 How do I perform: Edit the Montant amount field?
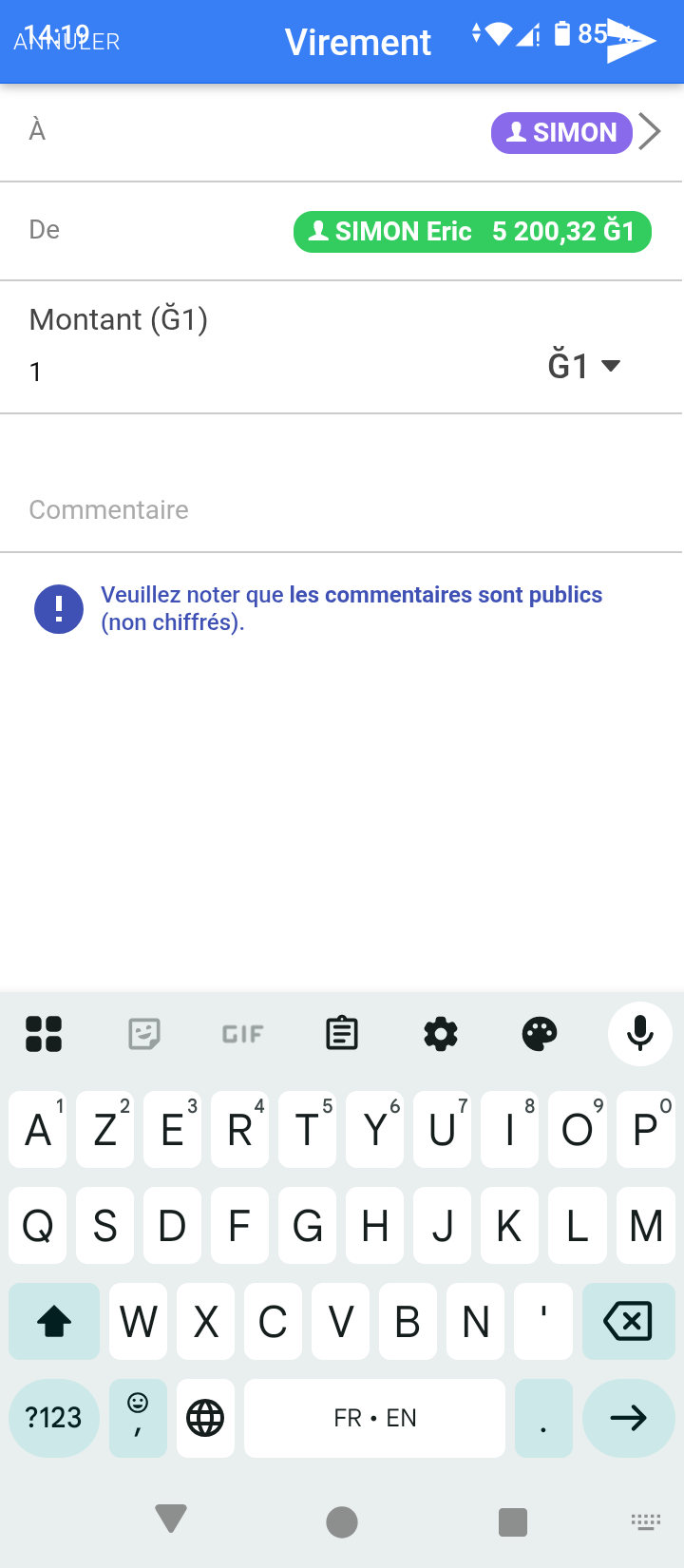click(275, 371)
